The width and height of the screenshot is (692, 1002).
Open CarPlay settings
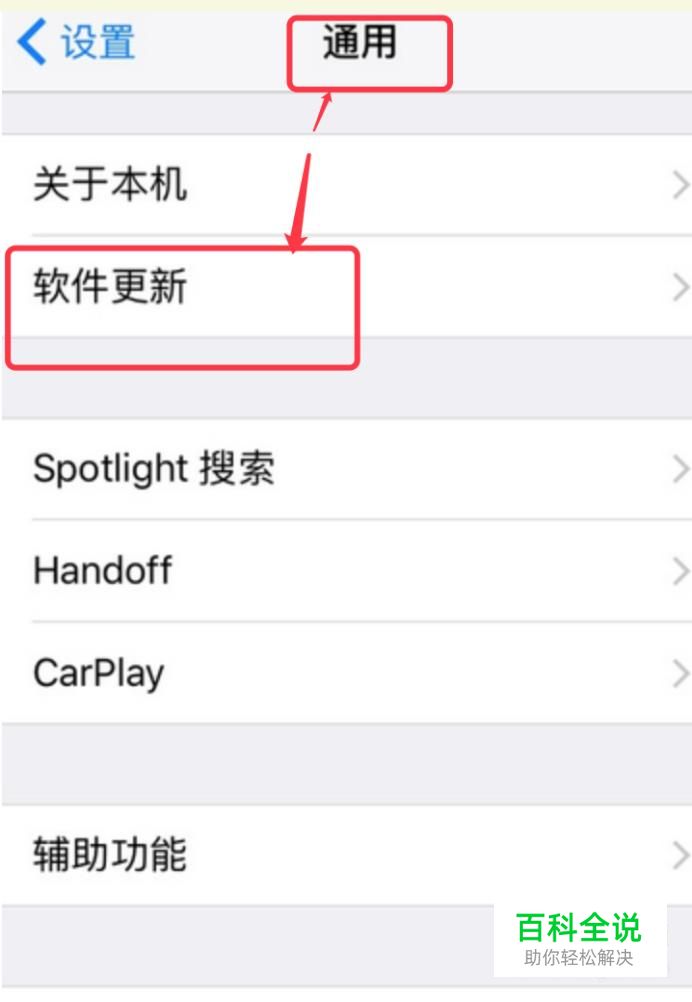point(346,673)
